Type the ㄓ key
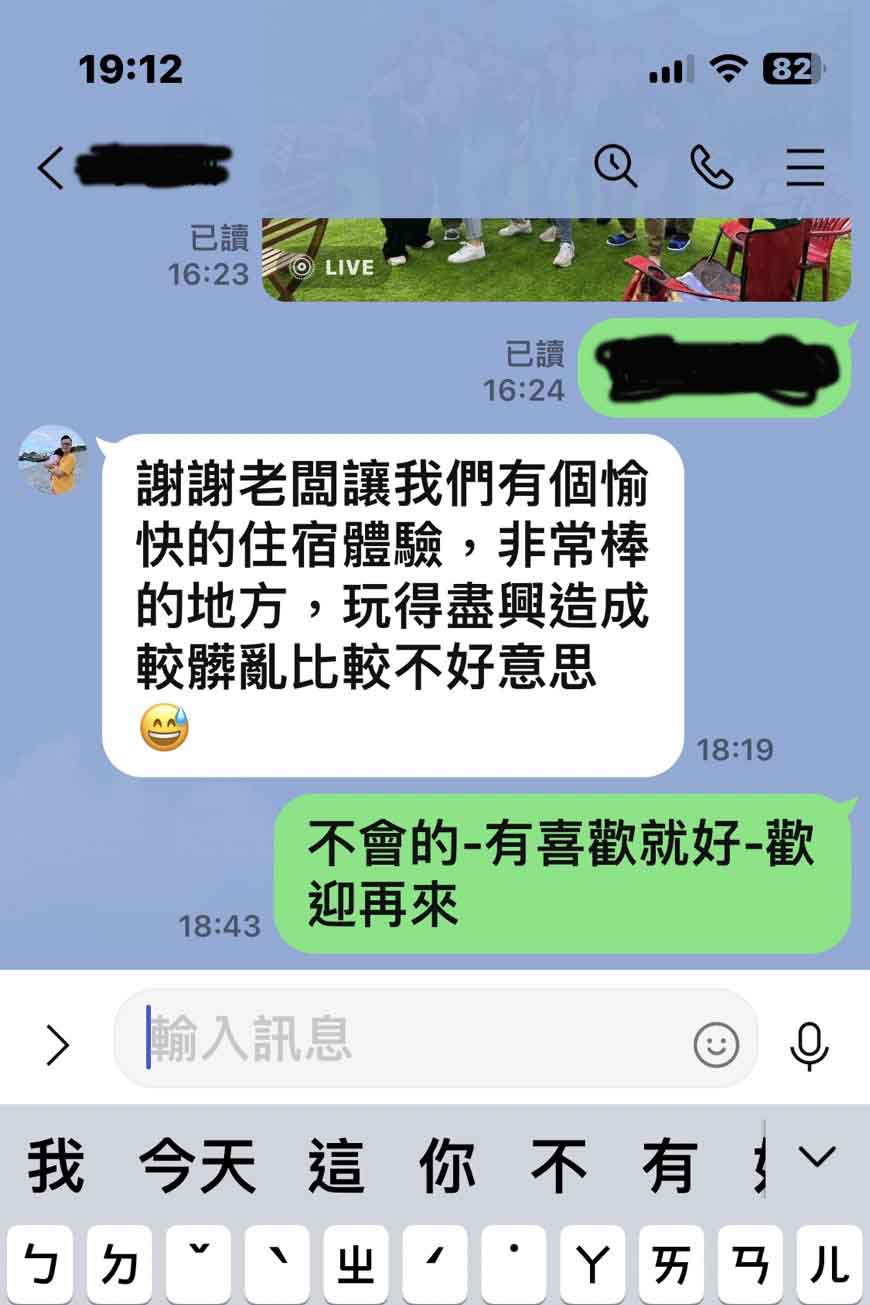This screenshot has height=1305, width=870. point(356,1266)
